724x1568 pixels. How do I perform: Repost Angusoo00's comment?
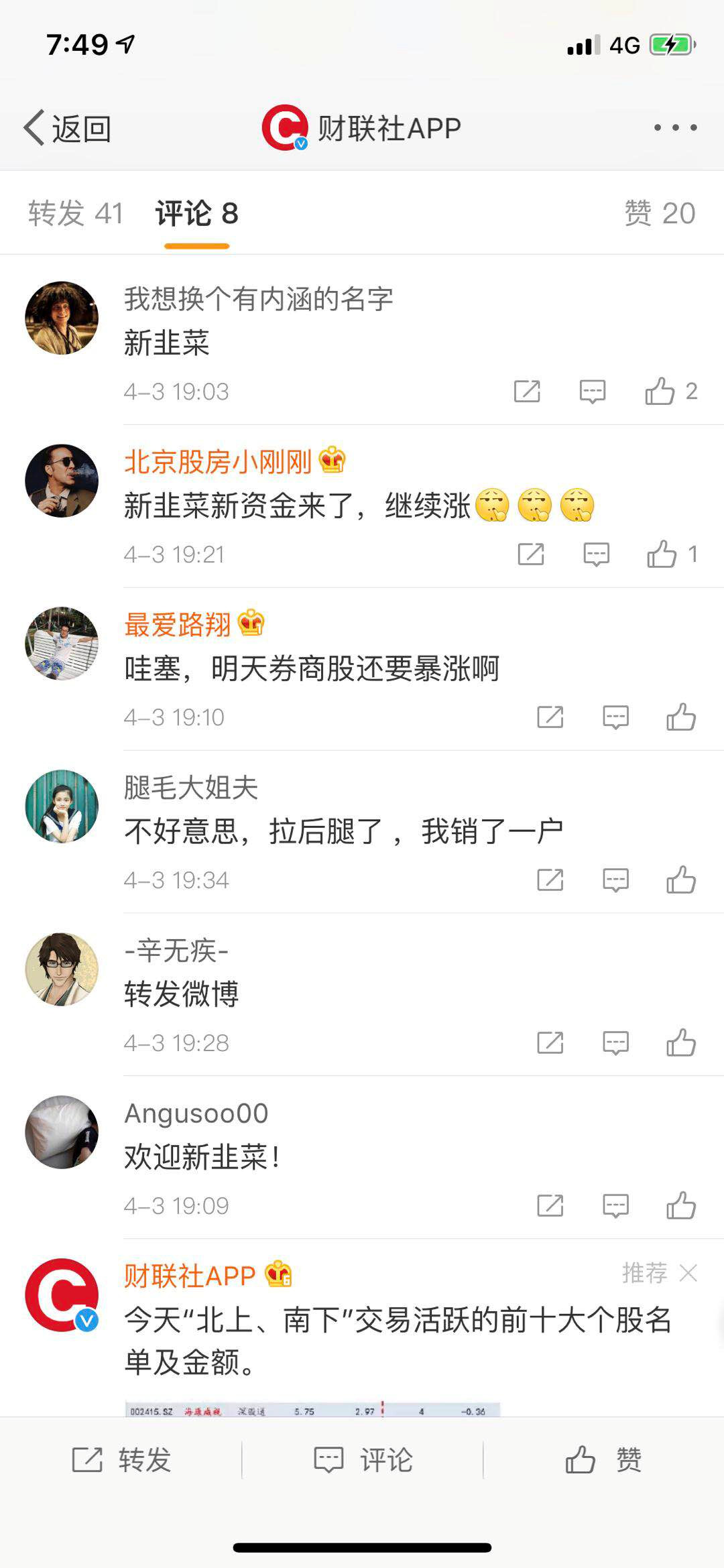550,1206
